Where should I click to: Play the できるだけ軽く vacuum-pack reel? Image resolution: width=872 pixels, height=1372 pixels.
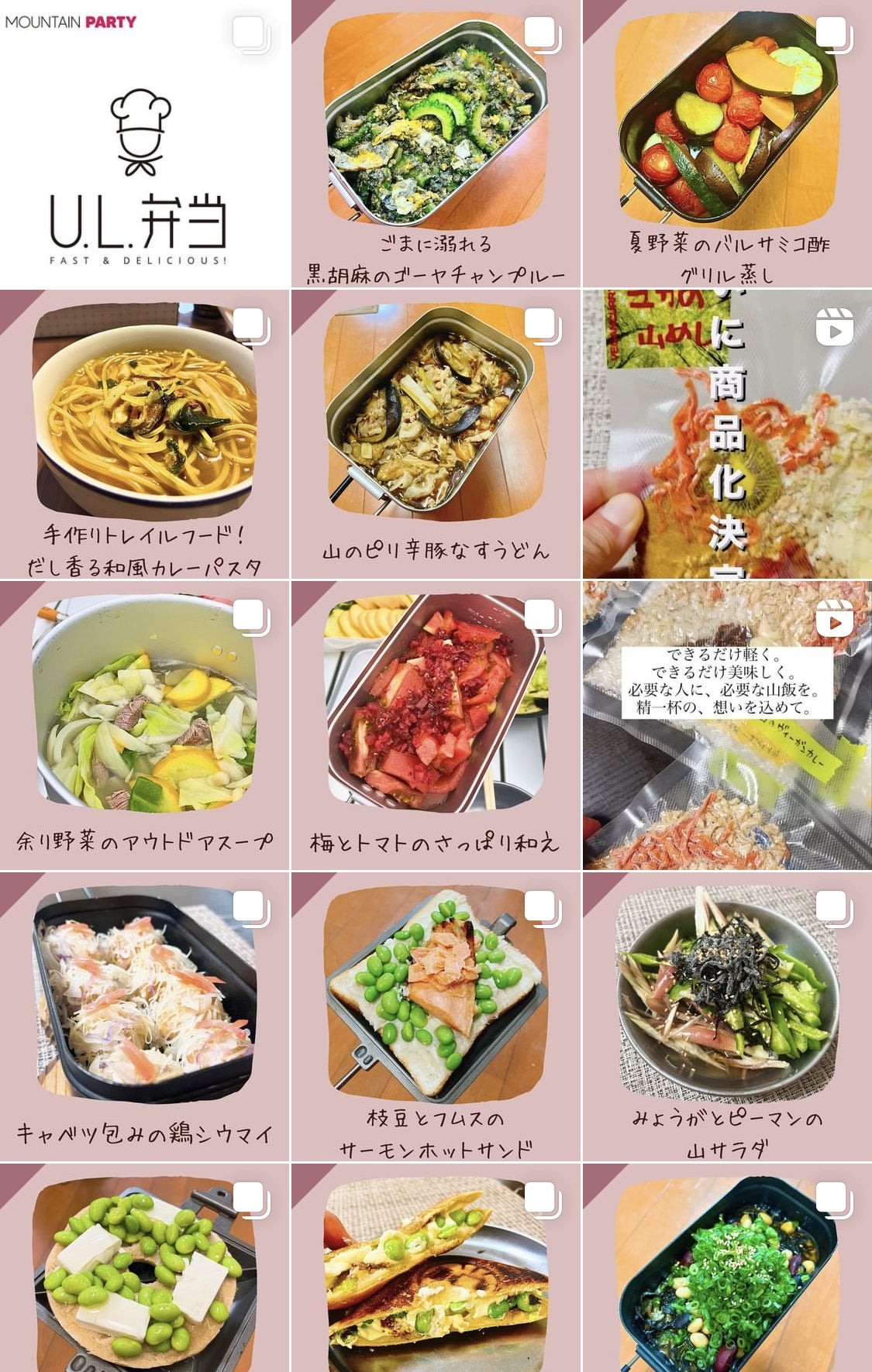[727, 725]
